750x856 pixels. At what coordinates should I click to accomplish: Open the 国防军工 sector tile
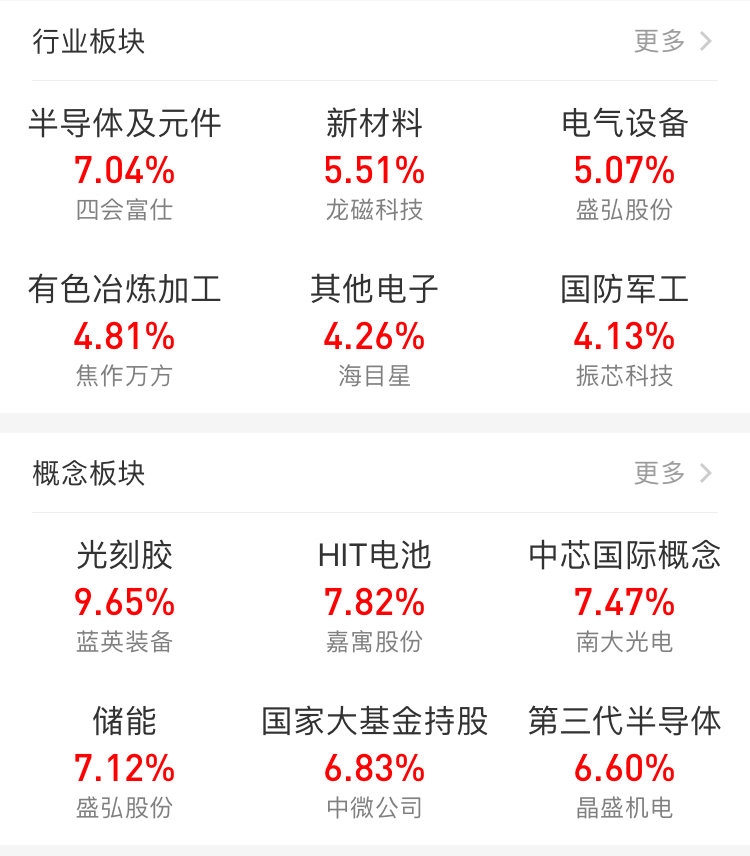coord(625,332)
